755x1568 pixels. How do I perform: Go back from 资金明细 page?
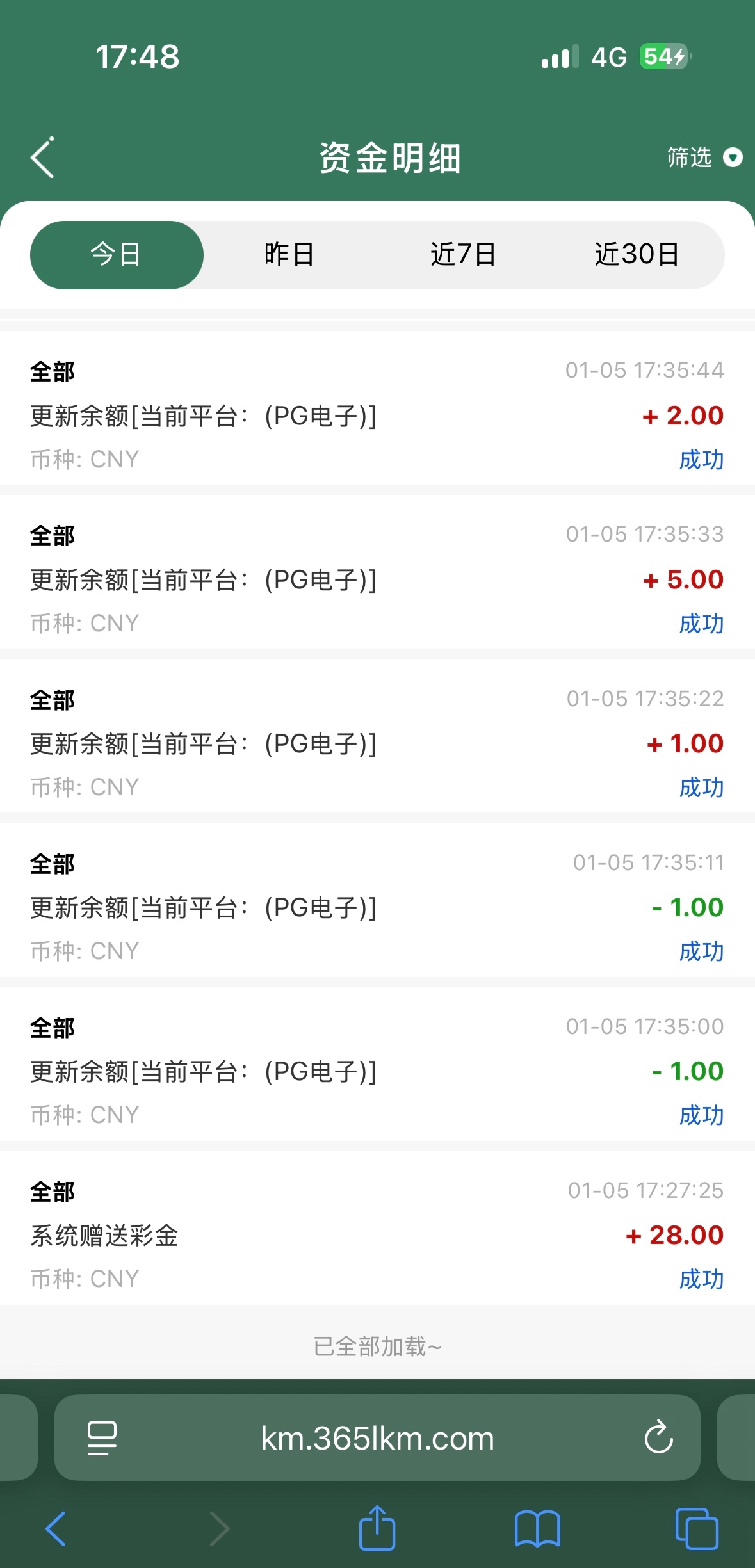[42, 158]
